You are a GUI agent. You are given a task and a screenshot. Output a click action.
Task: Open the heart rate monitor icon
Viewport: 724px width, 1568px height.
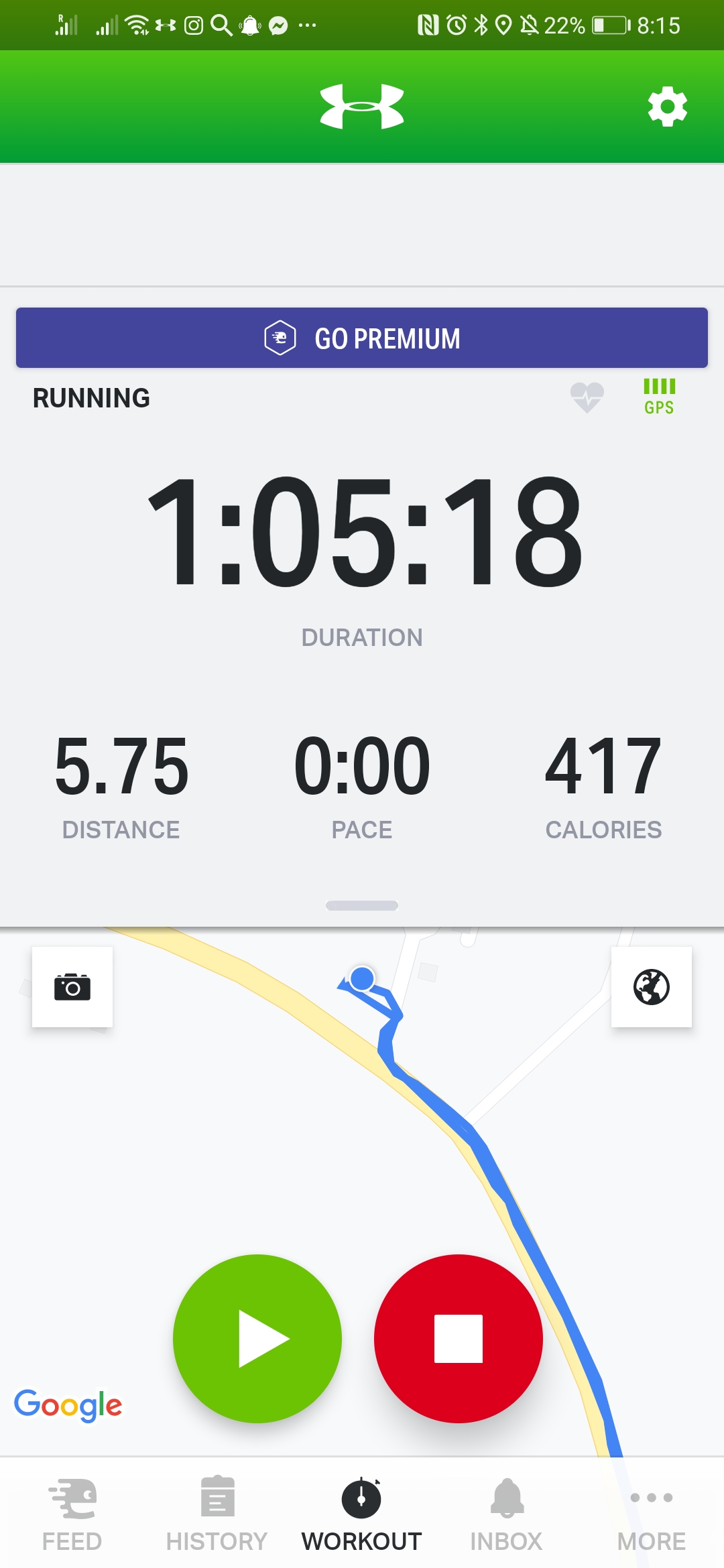tap(587, 397)
